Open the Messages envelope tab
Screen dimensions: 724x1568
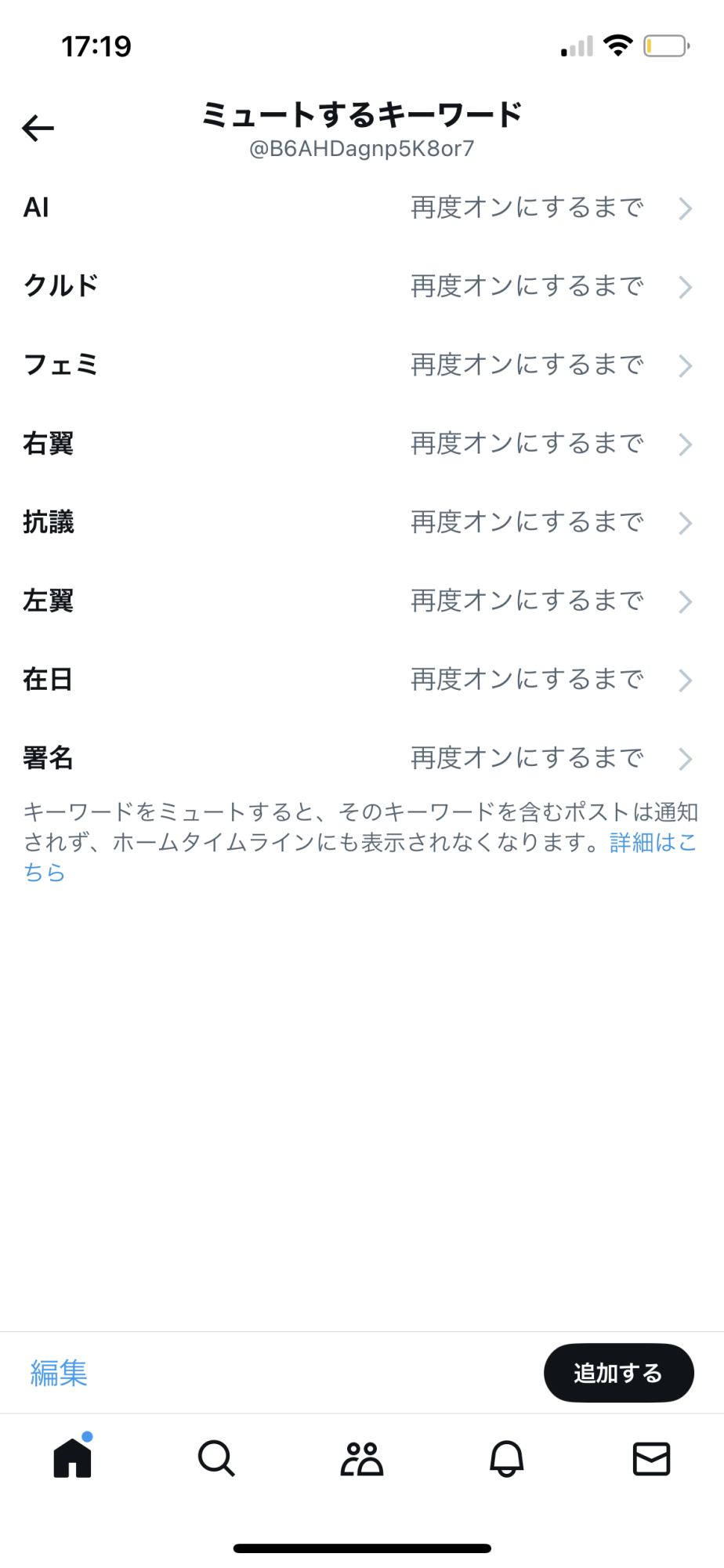click(x=651, y=1459)
